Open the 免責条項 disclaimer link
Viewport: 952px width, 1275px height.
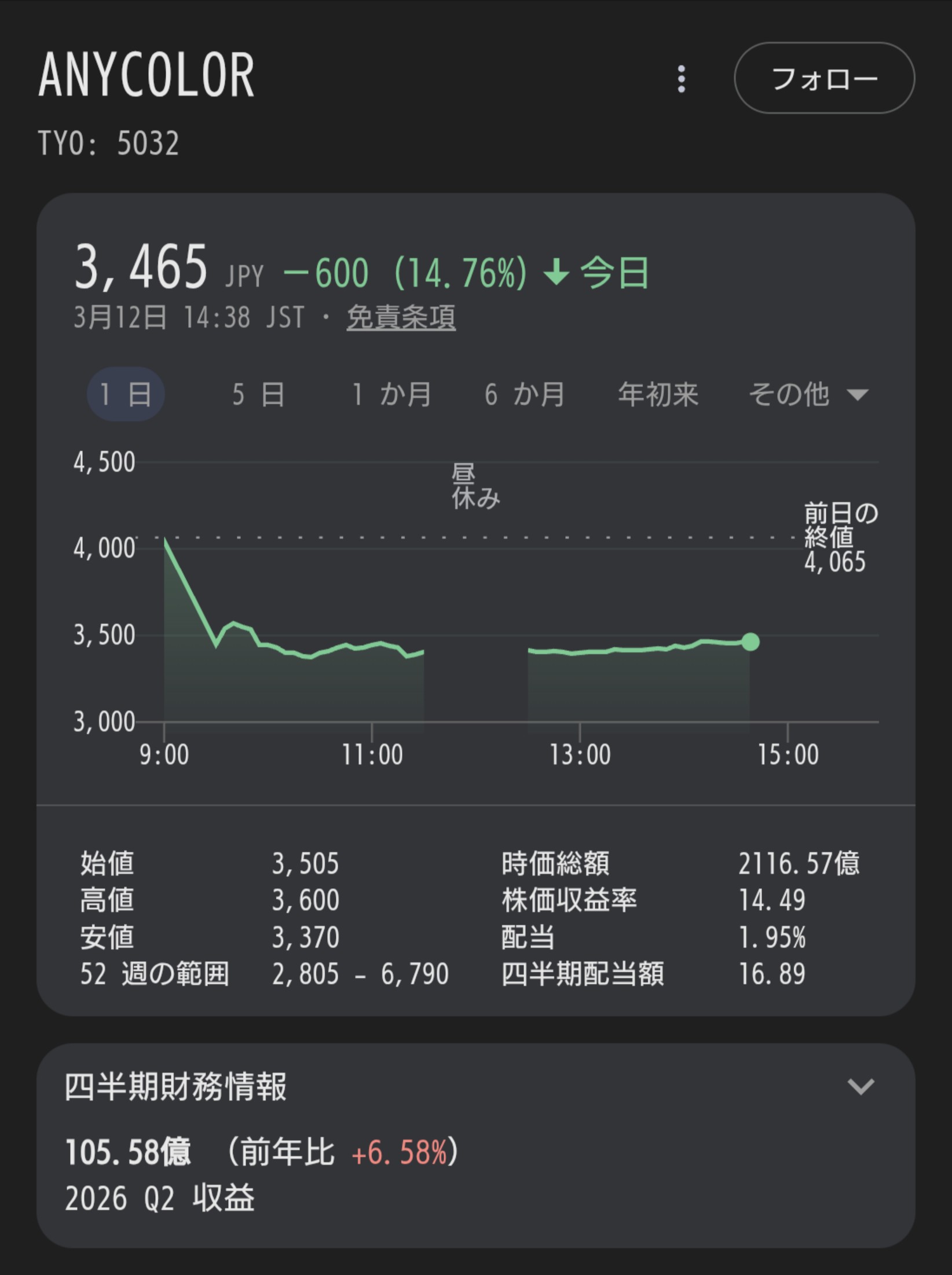click(x=401, y=318)
